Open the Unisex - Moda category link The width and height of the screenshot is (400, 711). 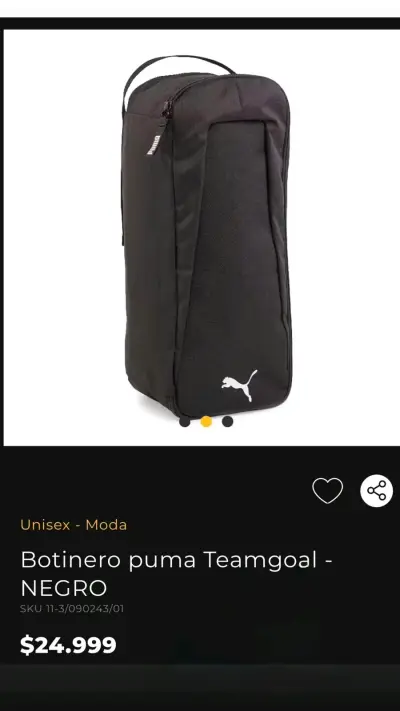73,525
